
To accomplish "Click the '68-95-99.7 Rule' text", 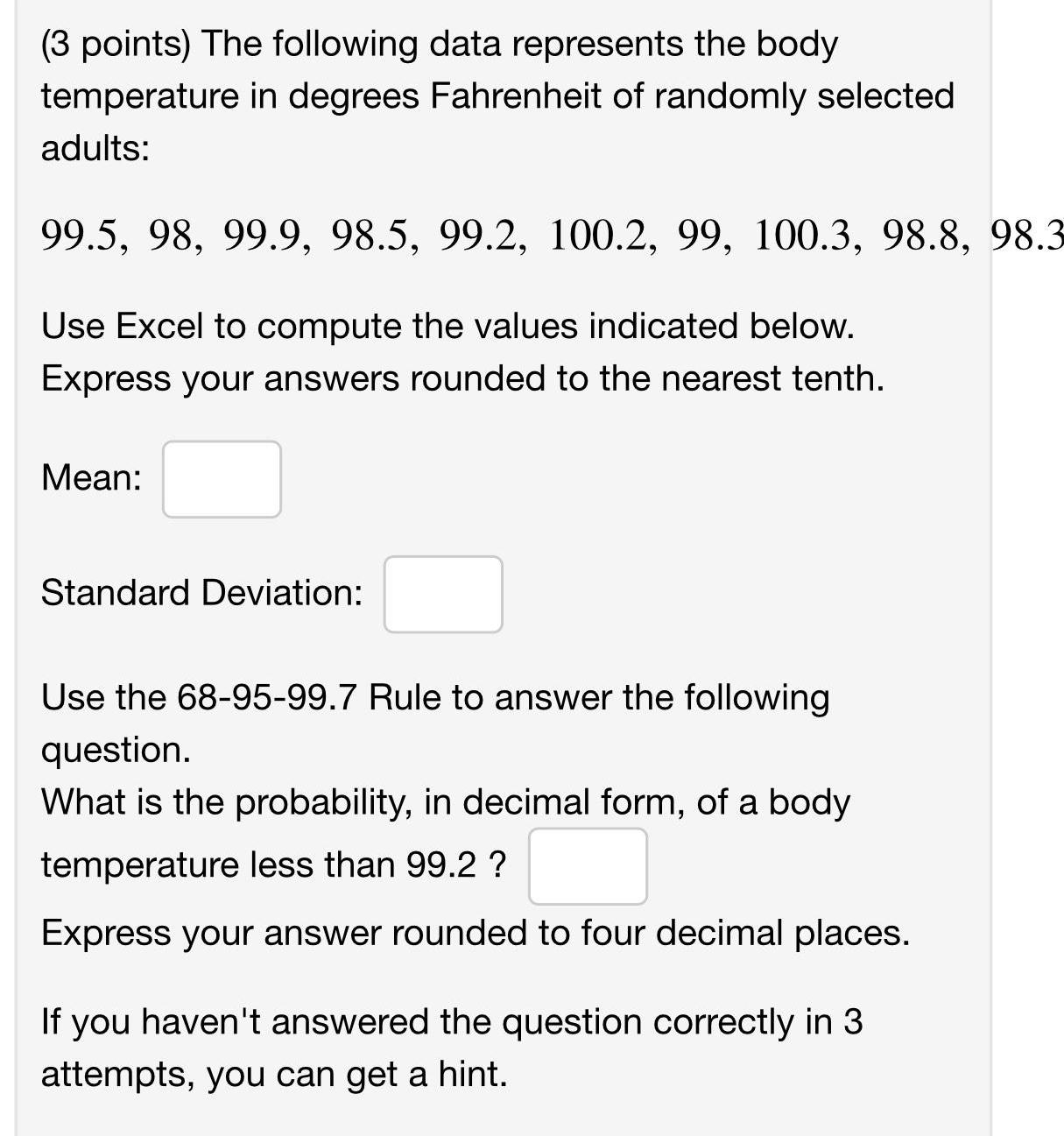I will click(x=289, y=697).
